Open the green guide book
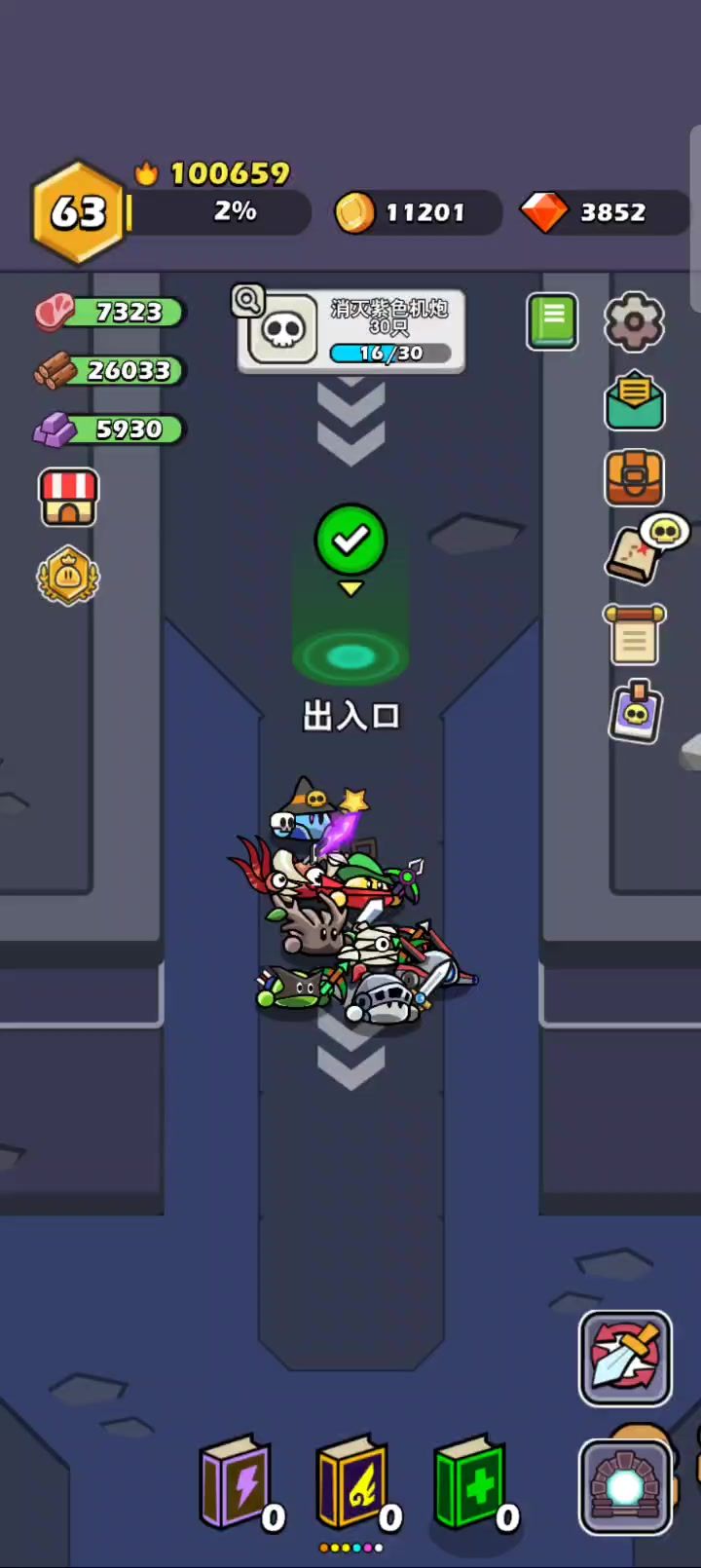701x1568 pixels. pos(552,321)
